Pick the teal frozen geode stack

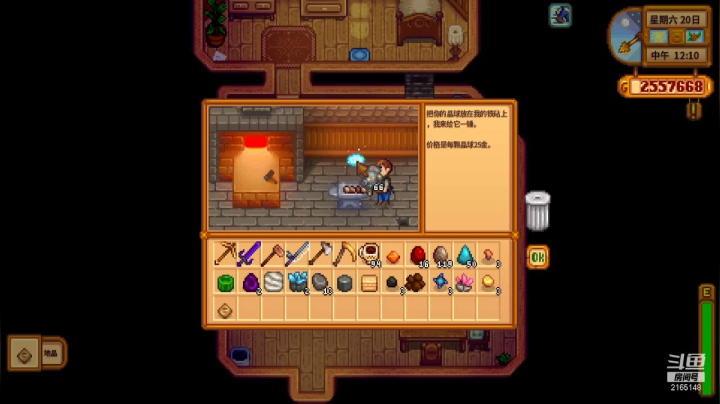click(x=466, y=255)
